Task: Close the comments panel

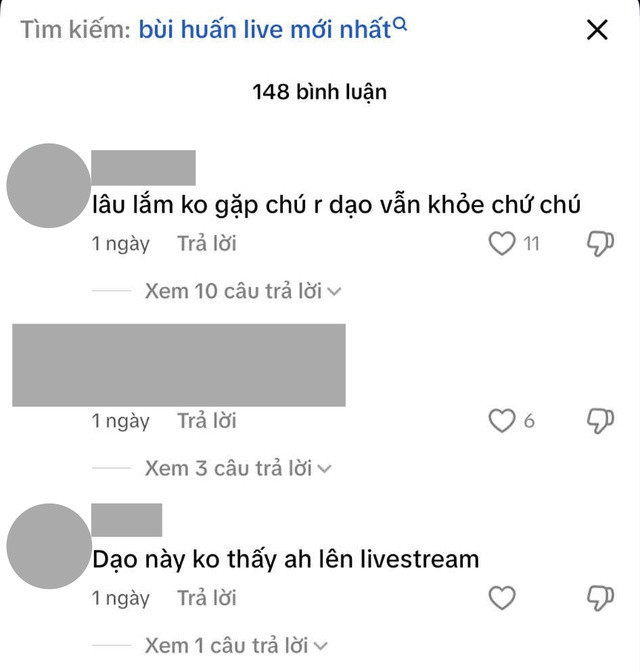Action: 597,30
